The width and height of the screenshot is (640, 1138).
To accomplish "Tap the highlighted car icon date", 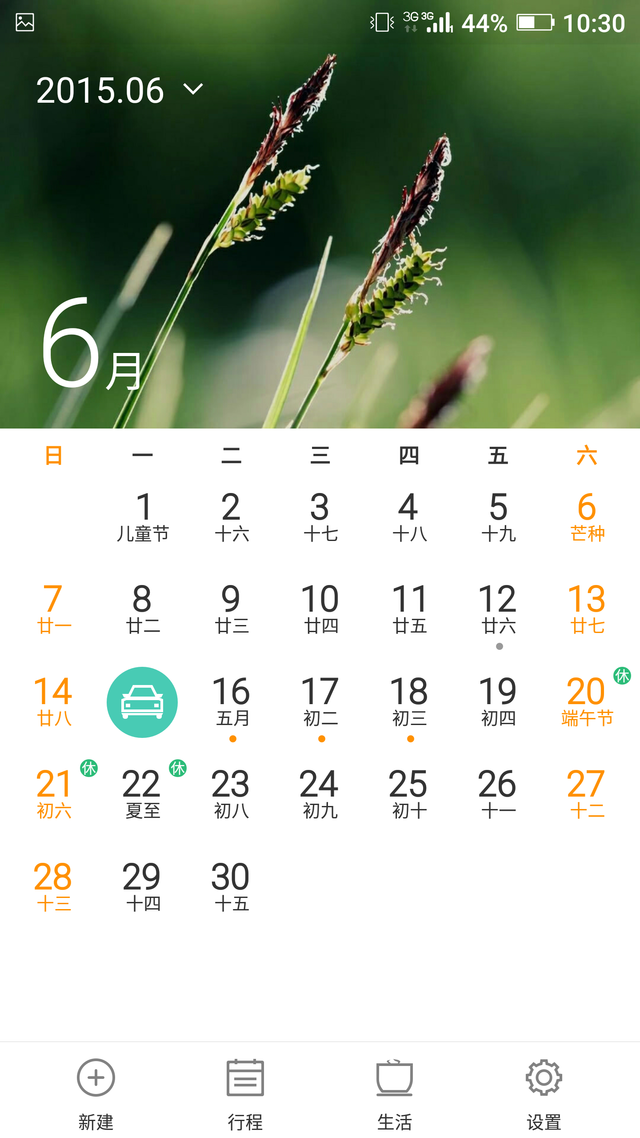I will coord(142,702).
